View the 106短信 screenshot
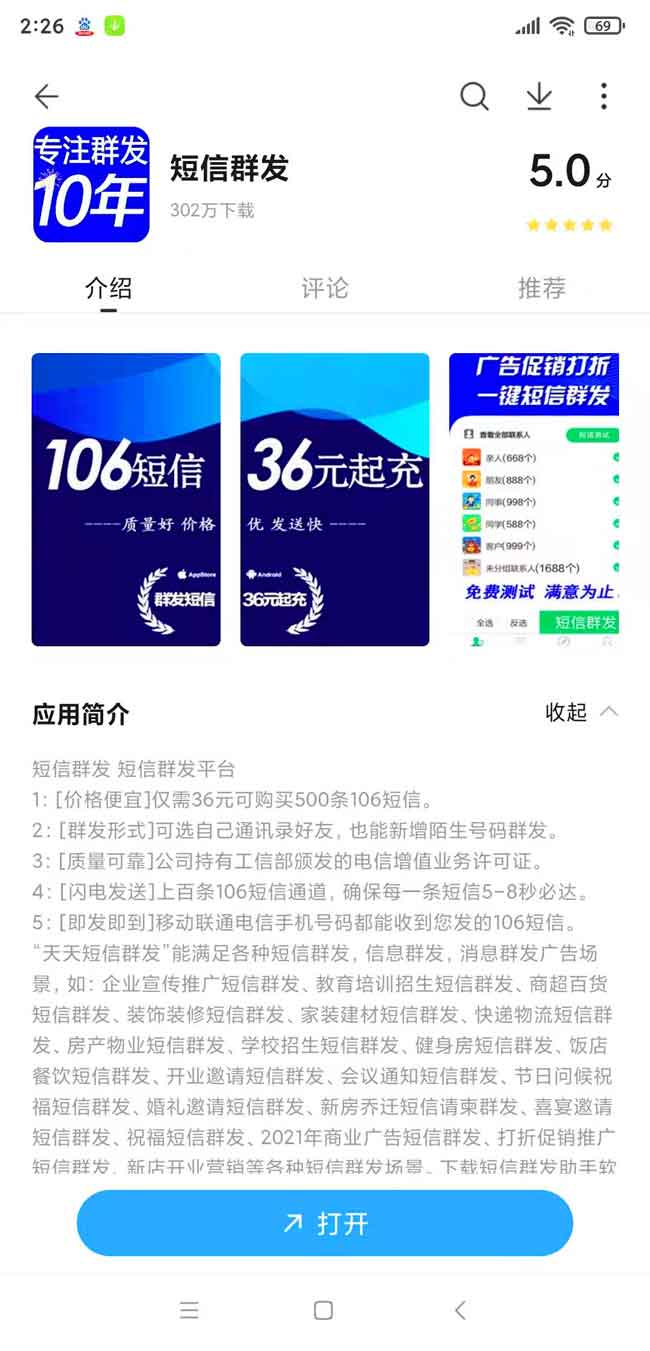The height and width of the screenshot is (1351, 650). (126, 499)
